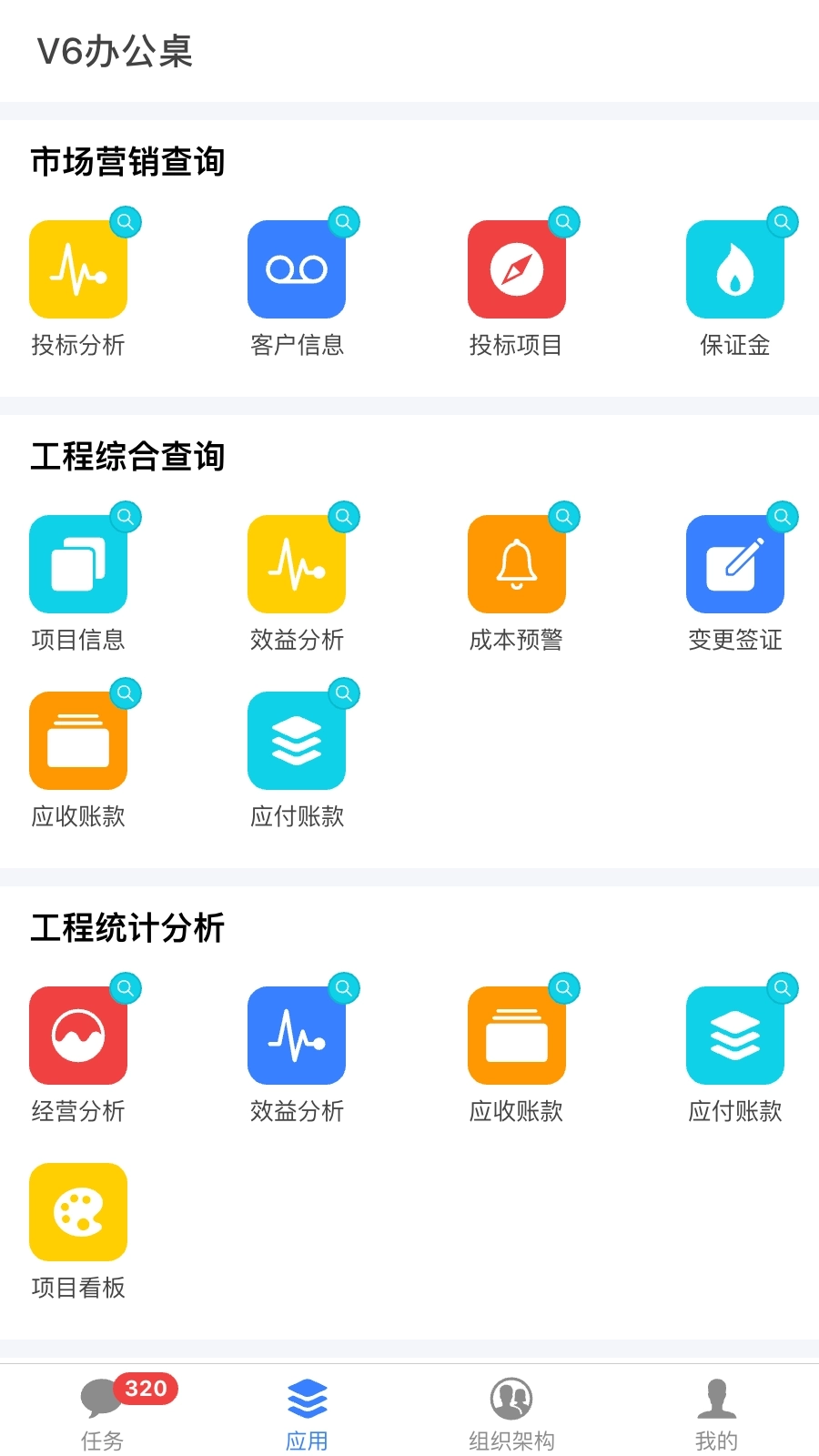Open the 经营分析 red icon

78,1035
